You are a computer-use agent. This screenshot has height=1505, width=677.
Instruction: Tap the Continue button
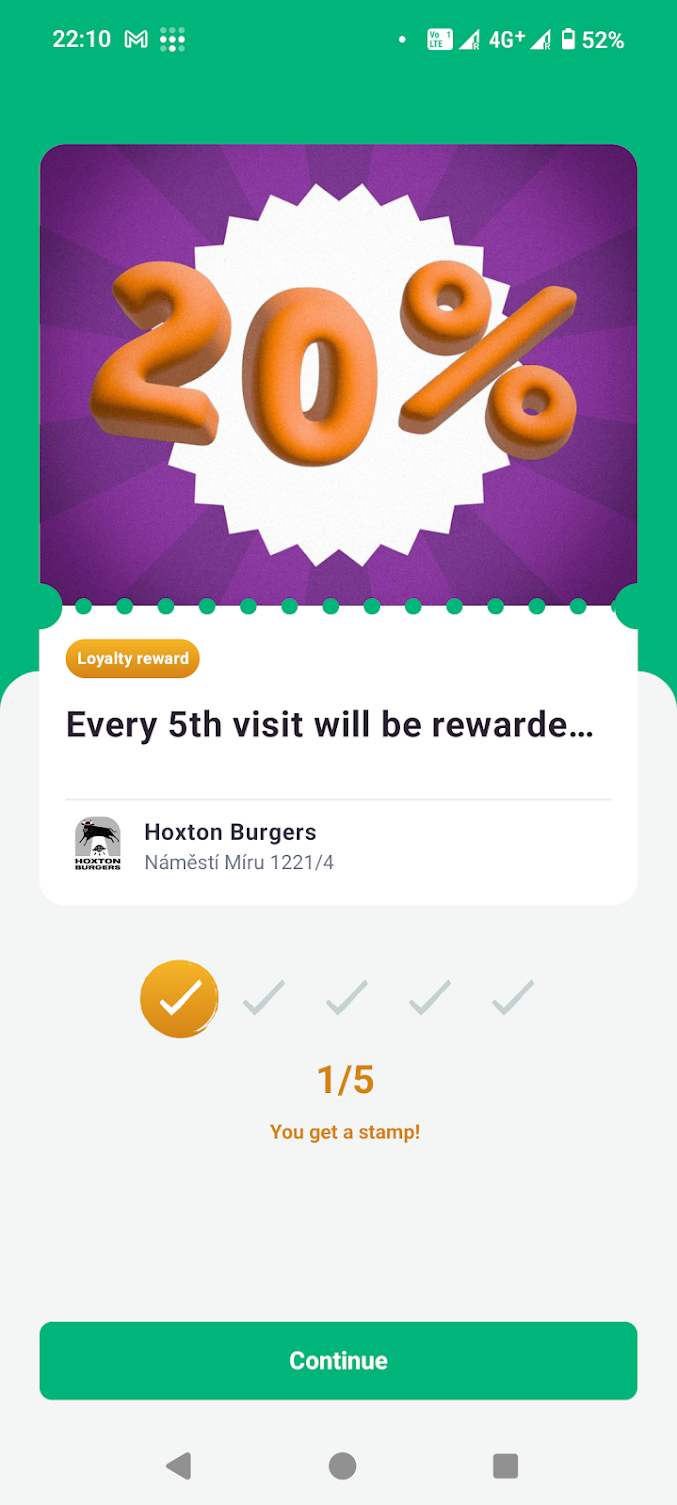click(x=338, y=1360)
